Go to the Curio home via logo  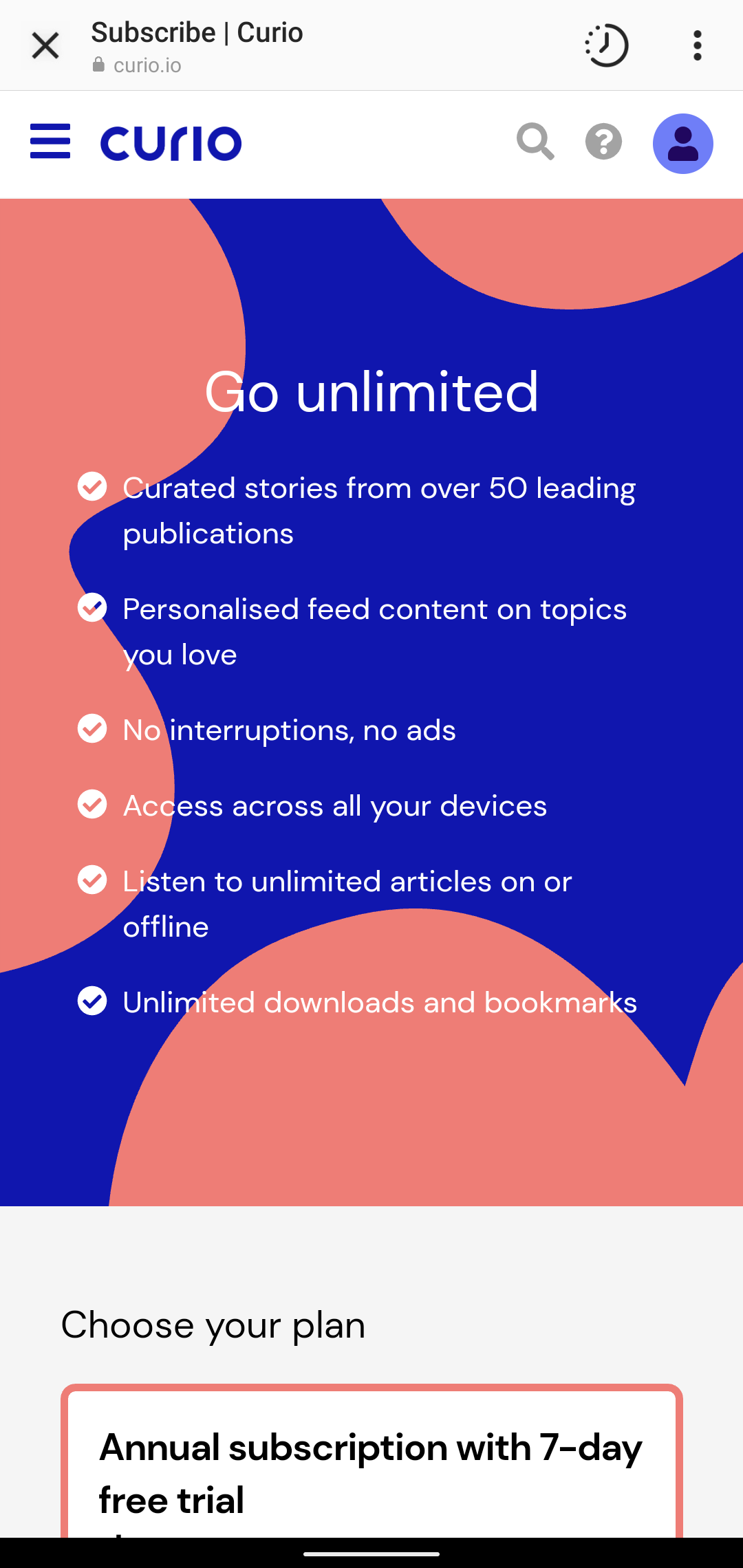pyautogui.click(x=171, y=144)
